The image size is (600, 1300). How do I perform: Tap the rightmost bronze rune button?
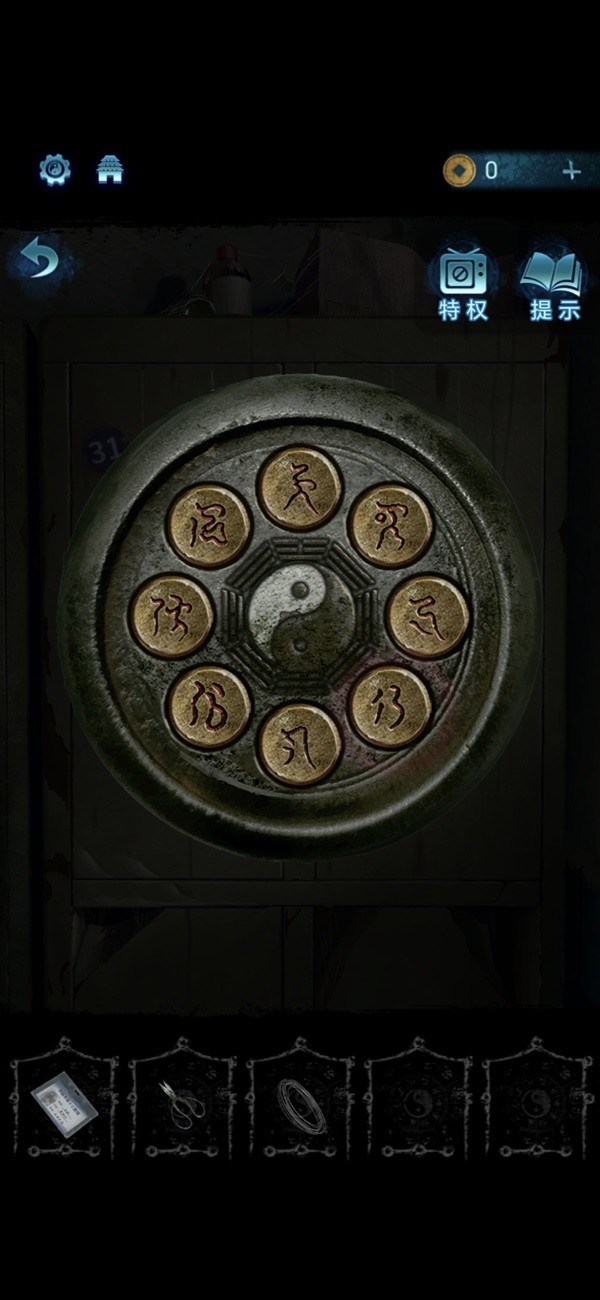[x=428, y=616]
